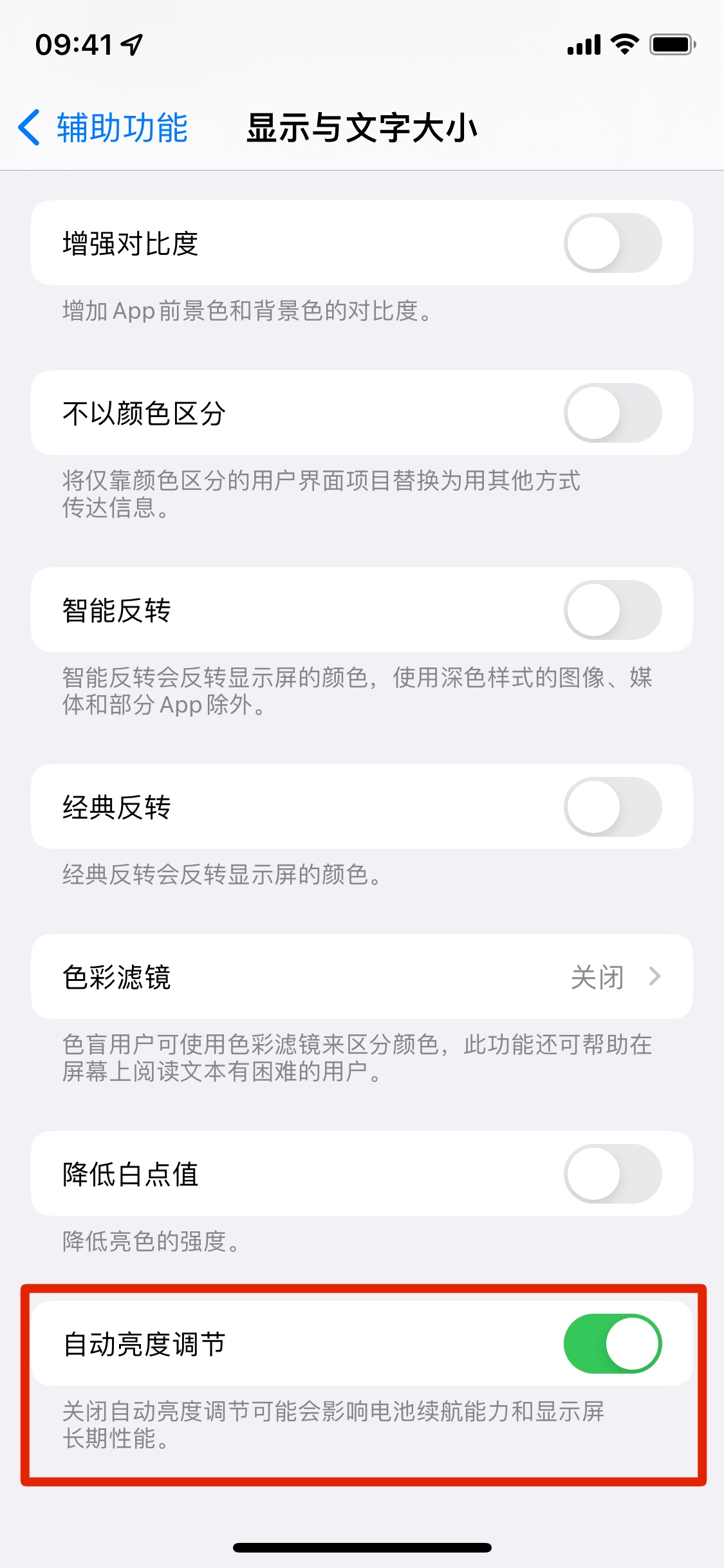Enable the 增强对比度 switch

(x=612, y=243)
